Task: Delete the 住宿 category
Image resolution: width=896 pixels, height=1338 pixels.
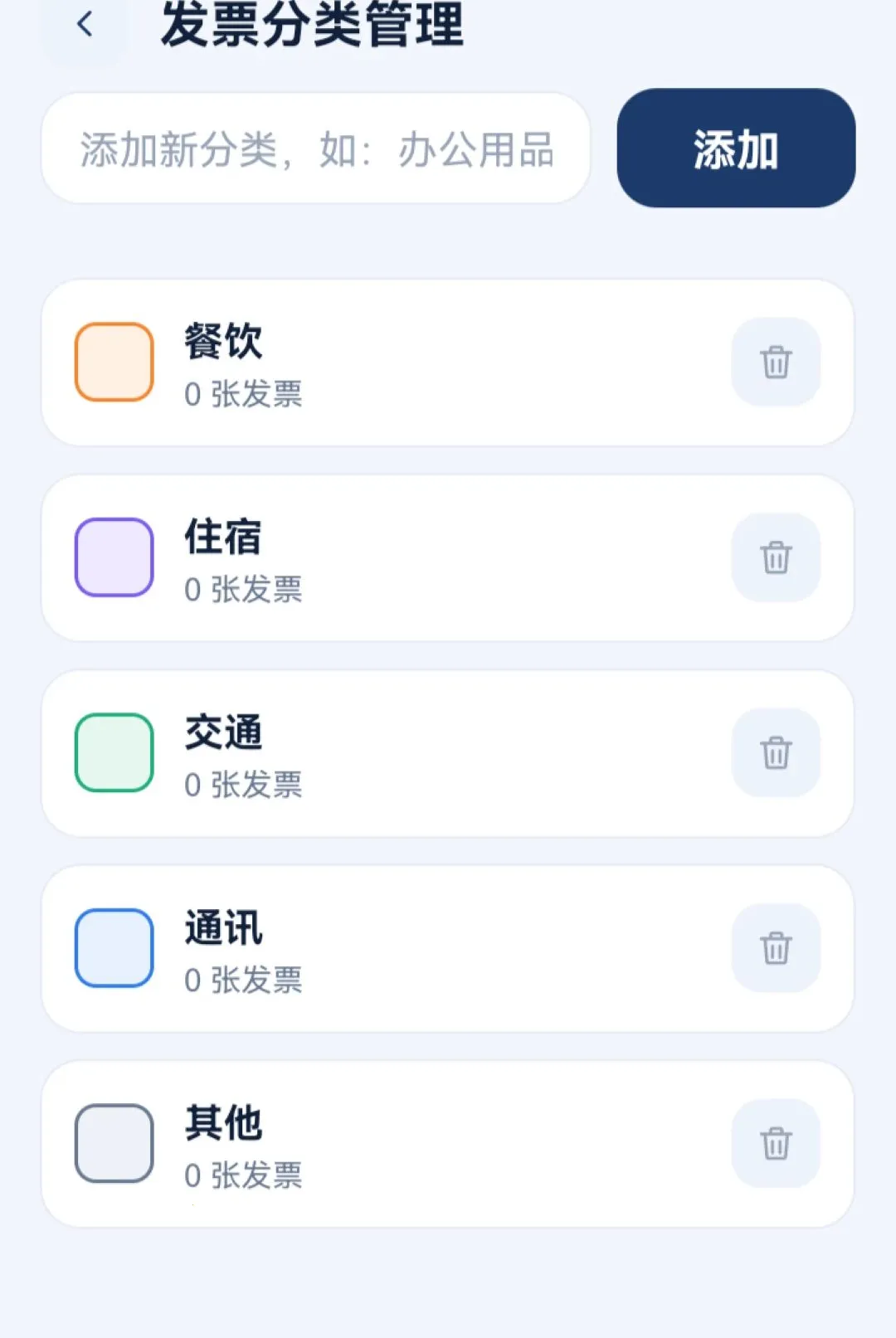Action: 776,557
